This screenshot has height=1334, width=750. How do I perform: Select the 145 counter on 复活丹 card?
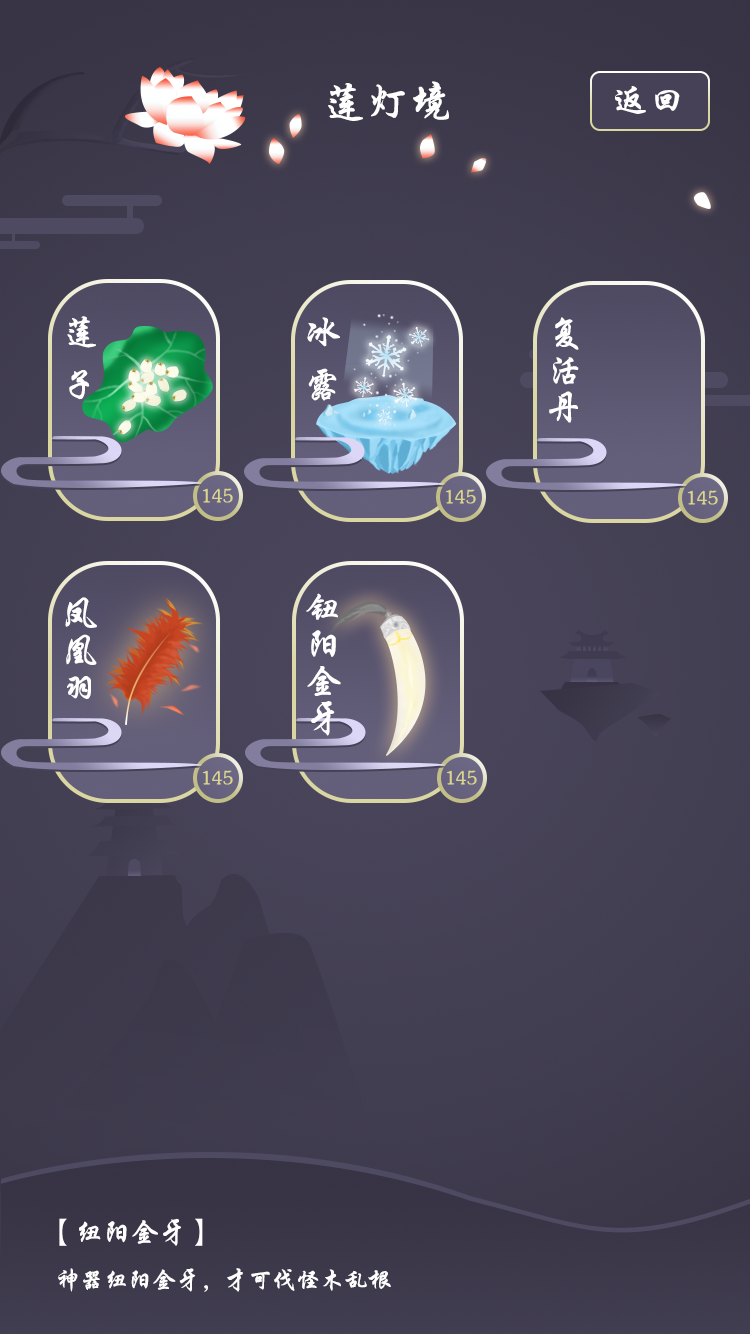click(x=705, y=494)
